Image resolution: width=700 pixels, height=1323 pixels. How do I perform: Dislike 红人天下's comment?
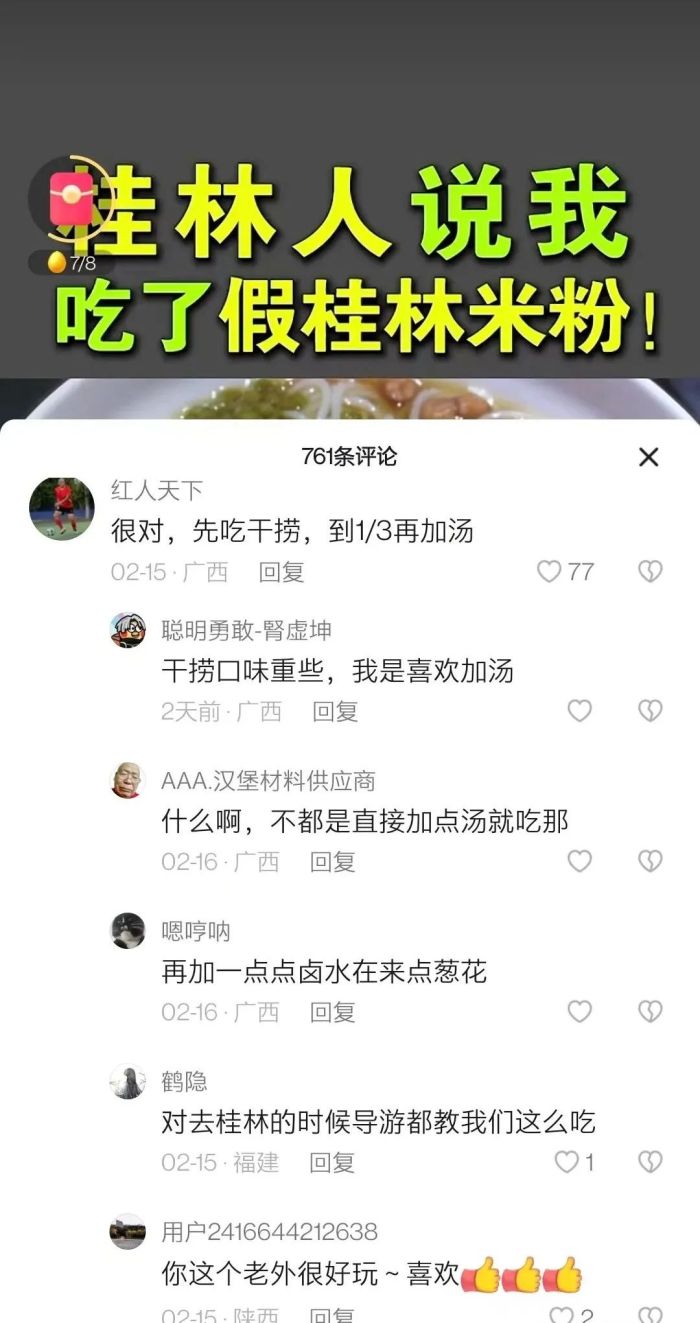(650, 571)
